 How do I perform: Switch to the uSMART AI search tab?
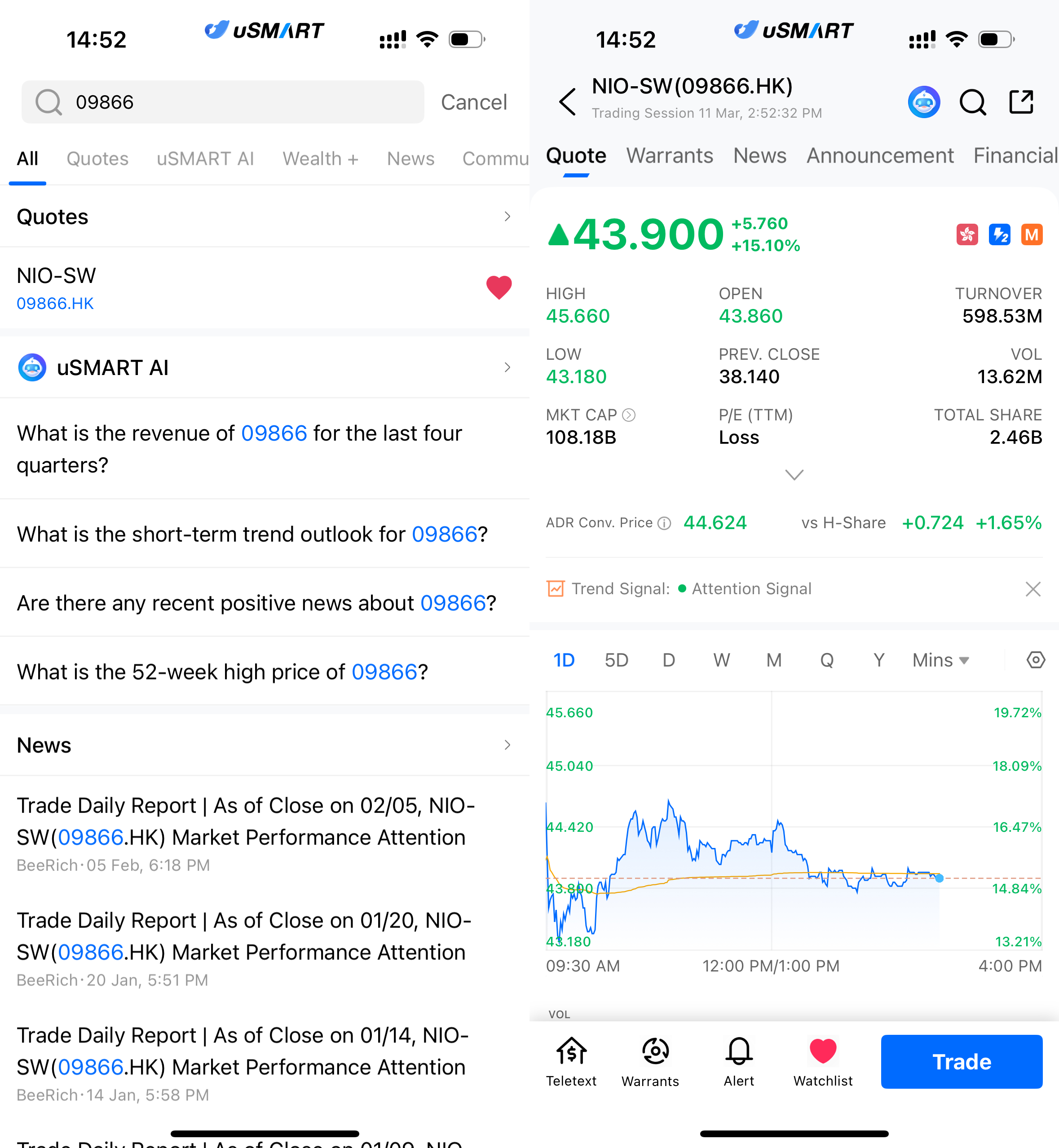[x=205, y=158]
